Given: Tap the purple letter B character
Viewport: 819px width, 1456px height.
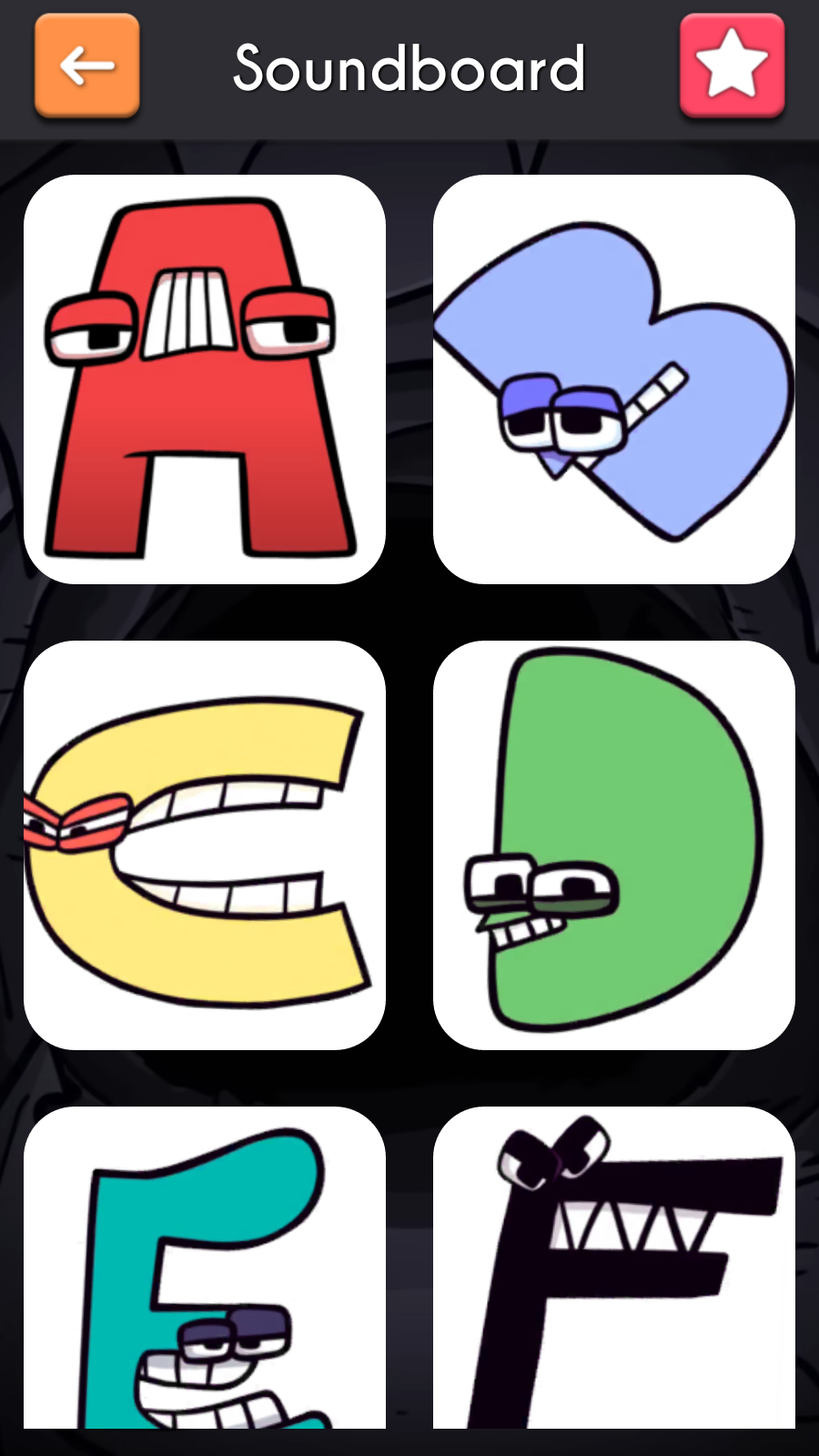Looking at the screenshot, I should 614,382.
